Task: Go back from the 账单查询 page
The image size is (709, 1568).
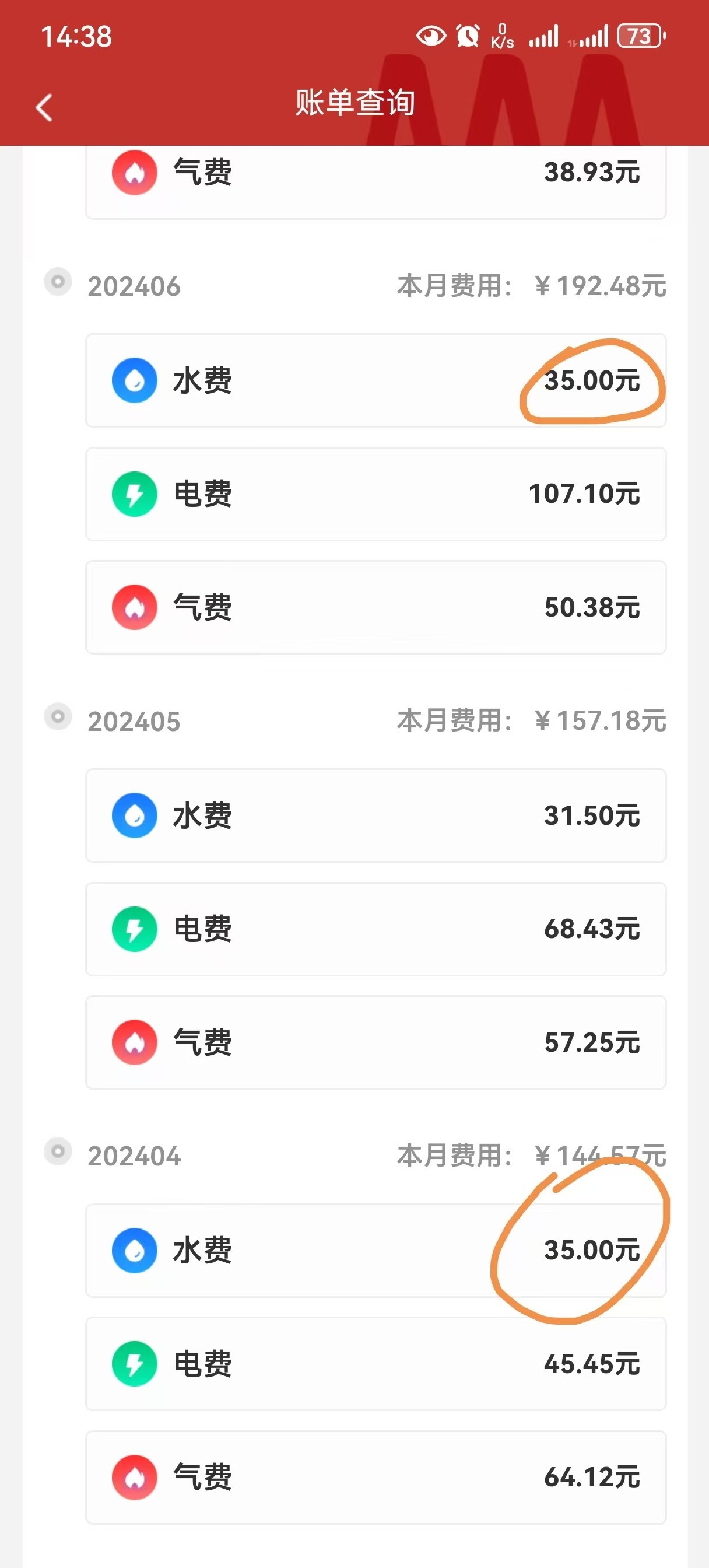Action: (44, 108)
